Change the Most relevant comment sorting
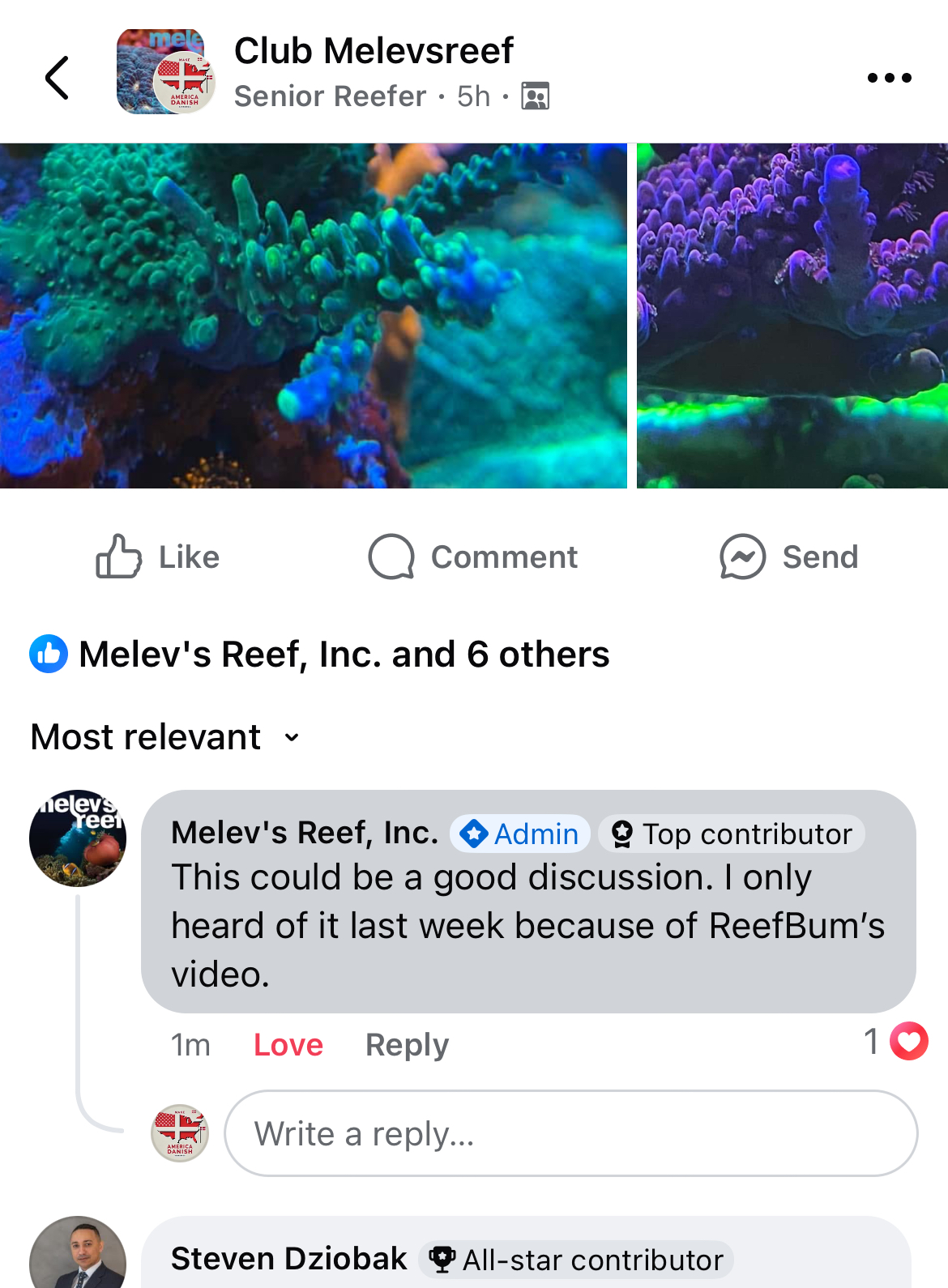The height and width of the screenshot is (1288, 948). pyautogui.click(x=166, y=737)
